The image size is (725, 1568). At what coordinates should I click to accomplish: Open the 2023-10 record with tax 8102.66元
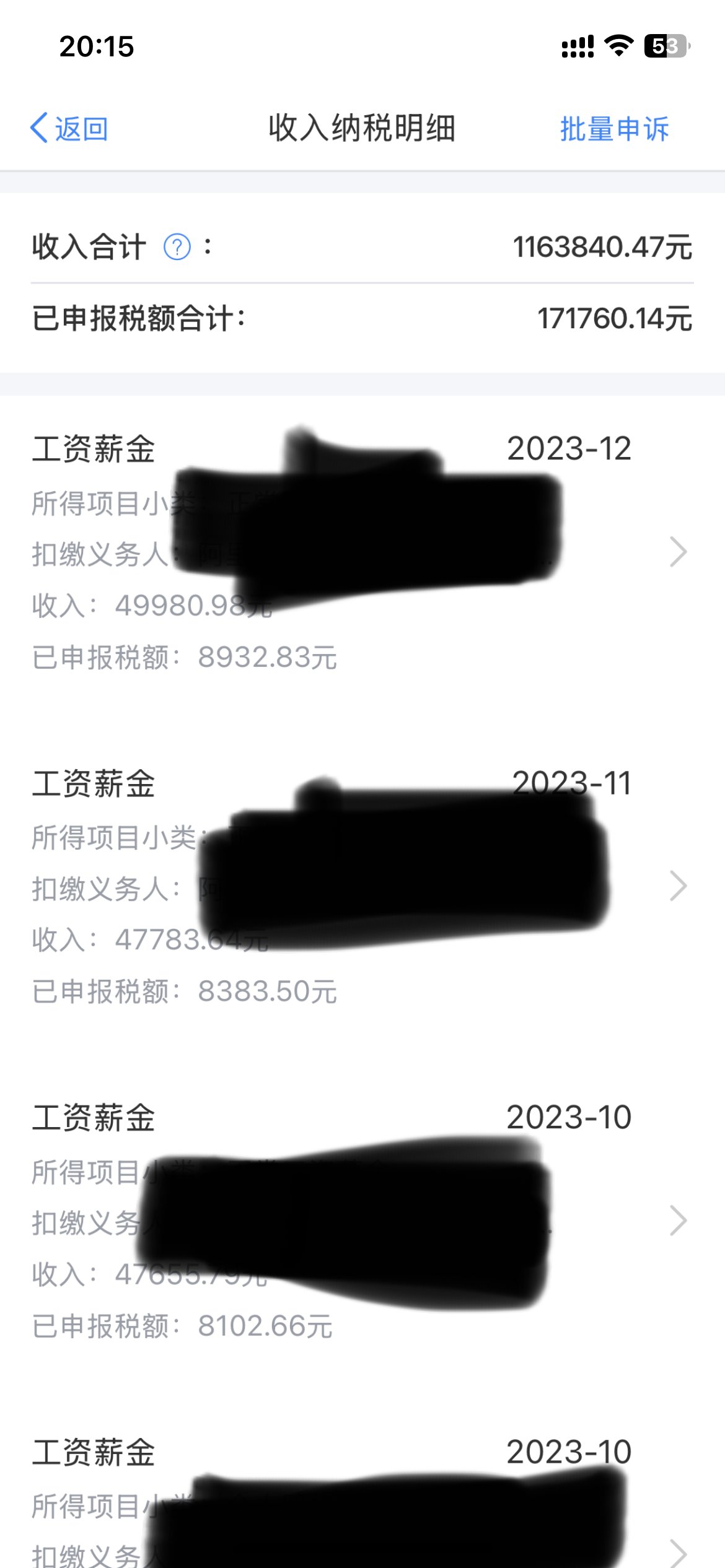pos(362,1221)
